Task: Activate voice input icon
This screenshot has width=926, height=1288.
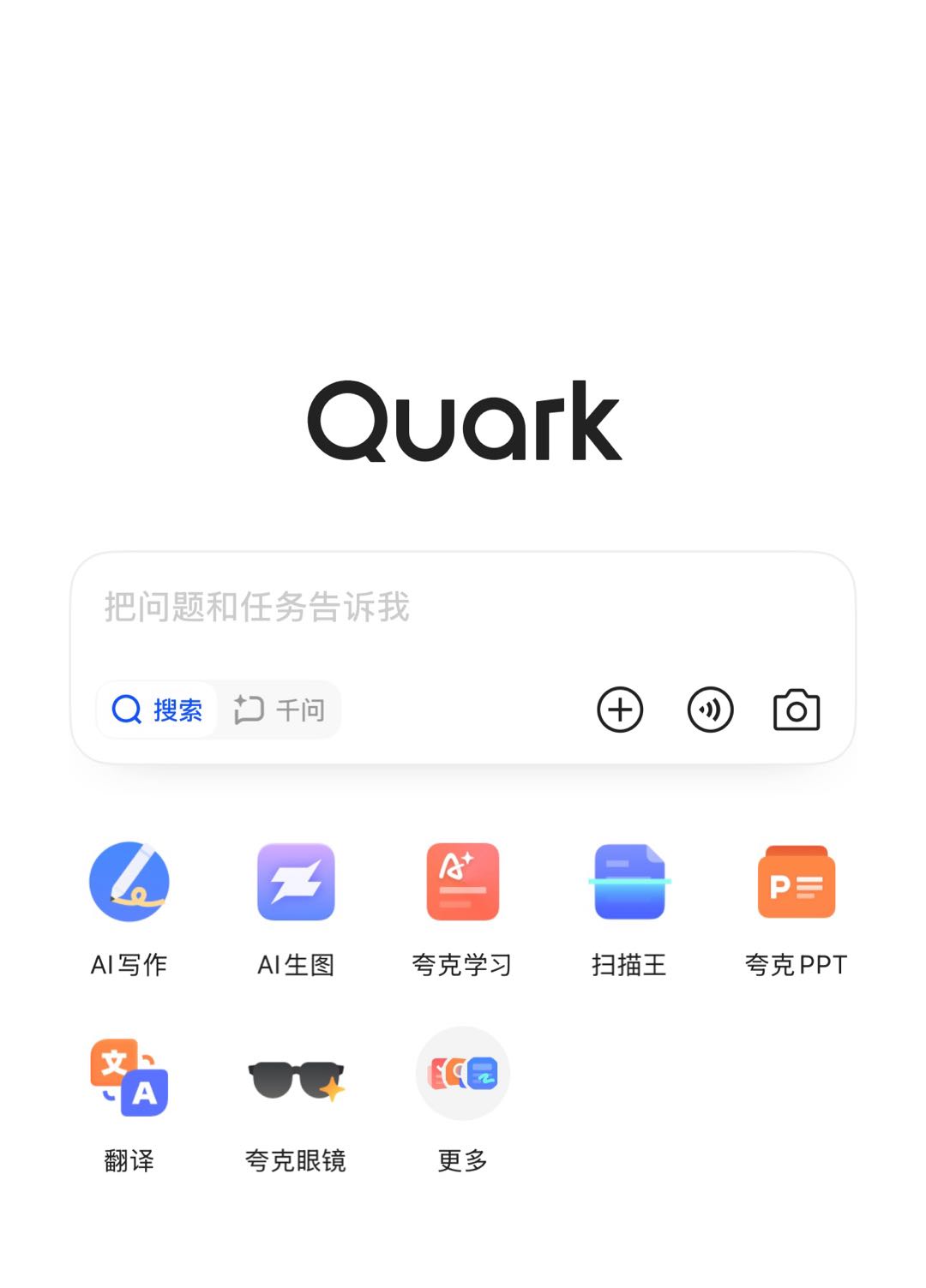Action: click(710, 709)
